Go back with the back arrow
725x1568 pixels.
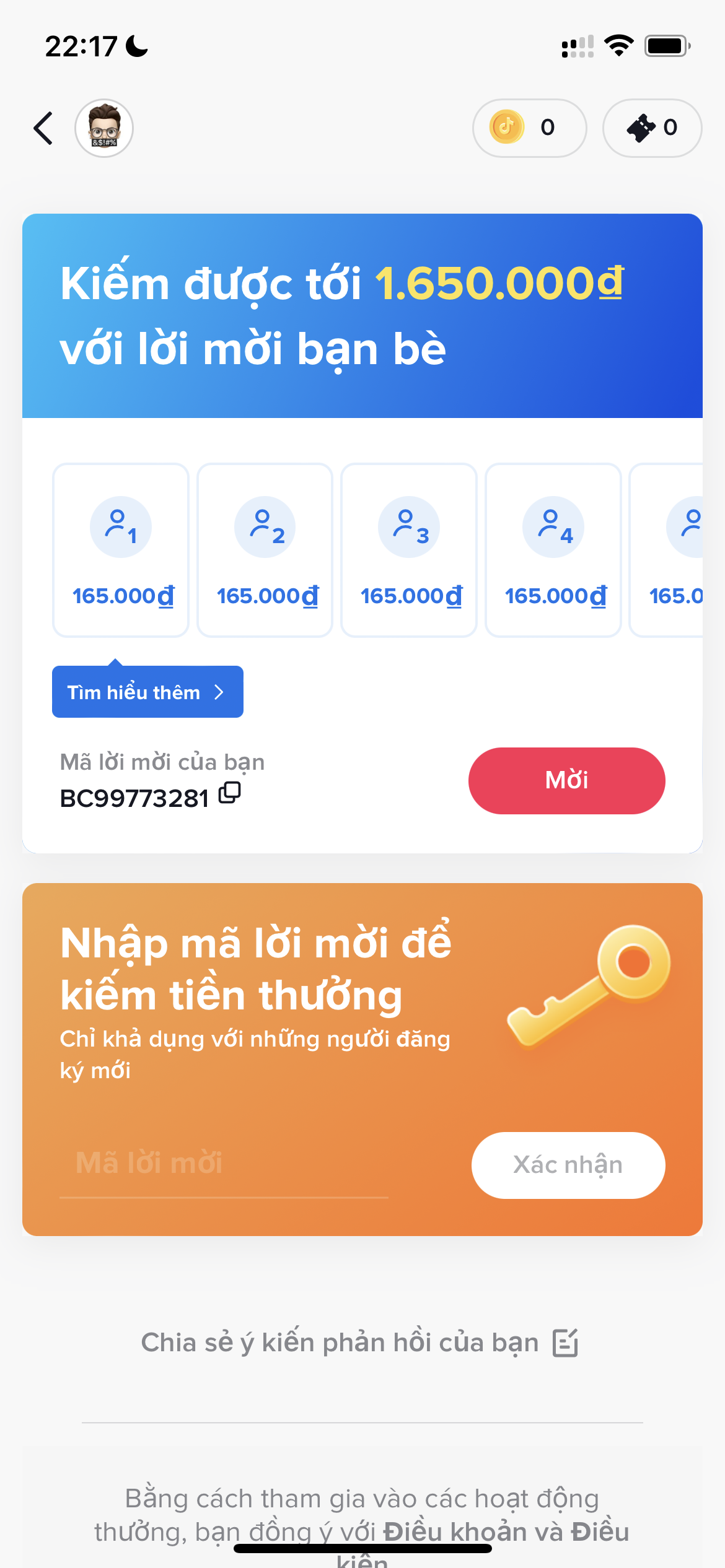click(x=43, y=128)
